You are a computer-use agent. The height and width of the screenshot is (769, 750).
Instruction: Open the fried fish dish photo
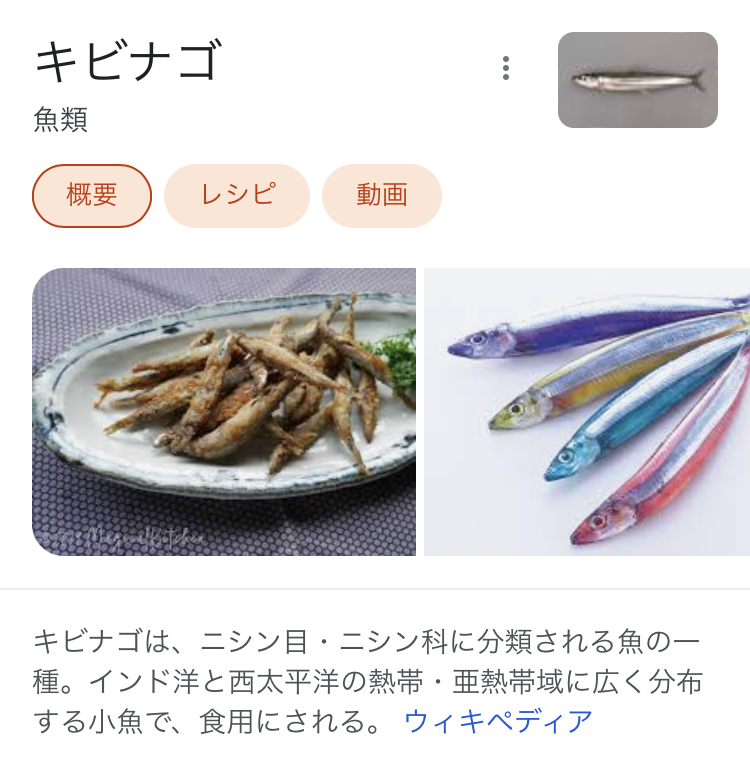pos(224,411)
